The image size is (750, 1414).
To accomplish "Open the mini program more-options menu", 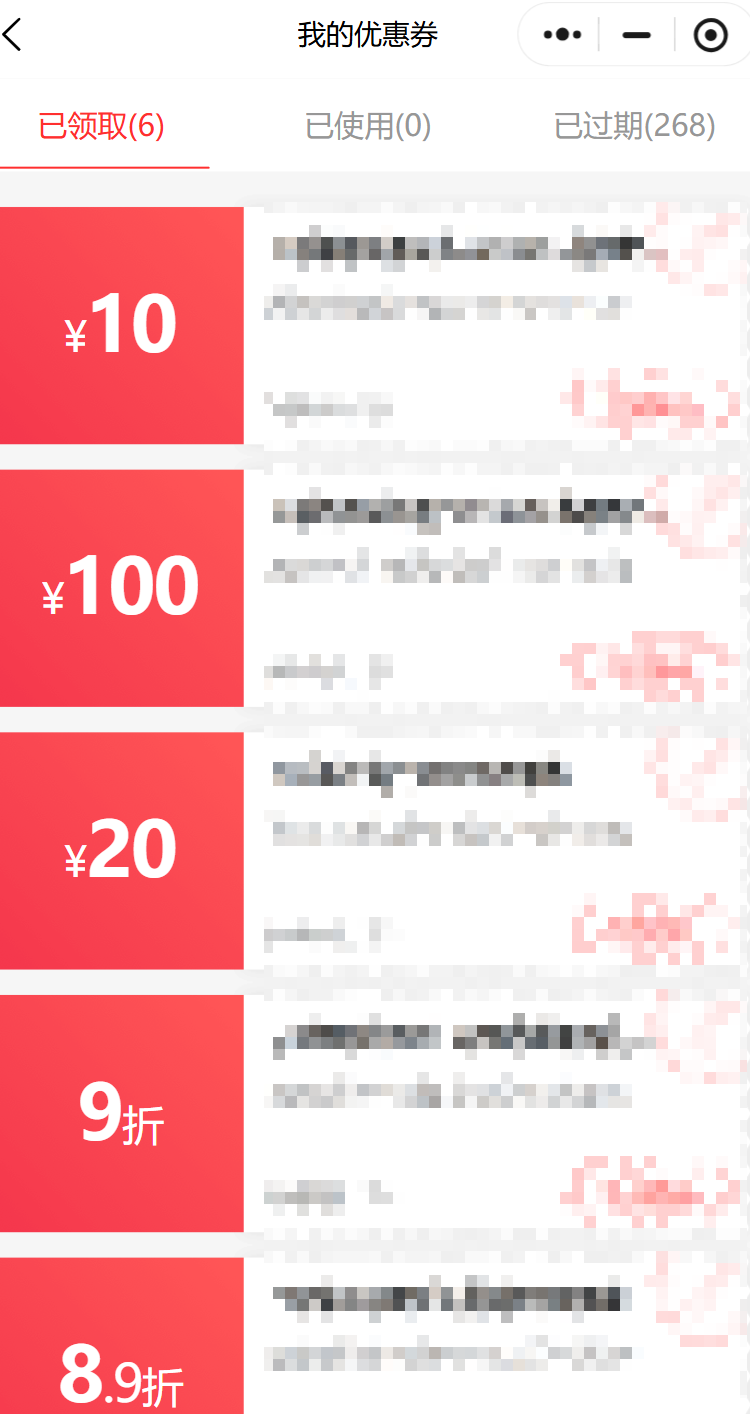I will click(x=562, y=35).
